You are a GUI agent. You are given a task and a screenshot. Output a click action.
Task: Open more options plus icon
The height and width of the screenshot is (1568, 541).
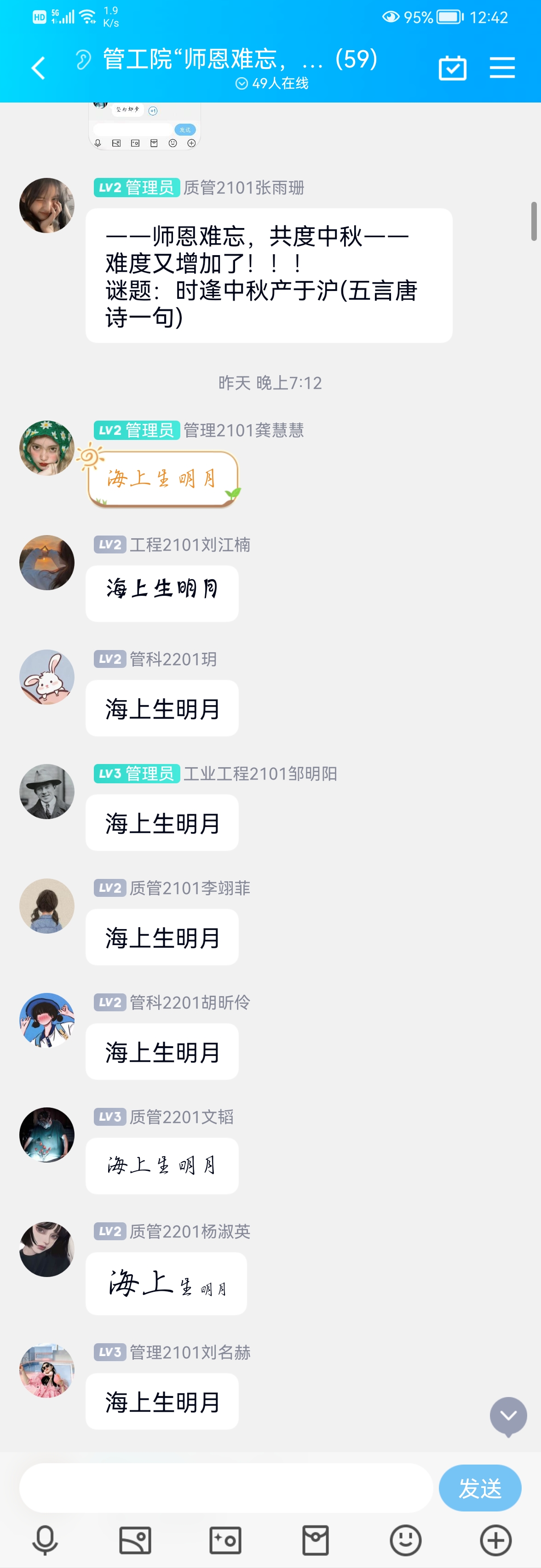(496, 1540)
